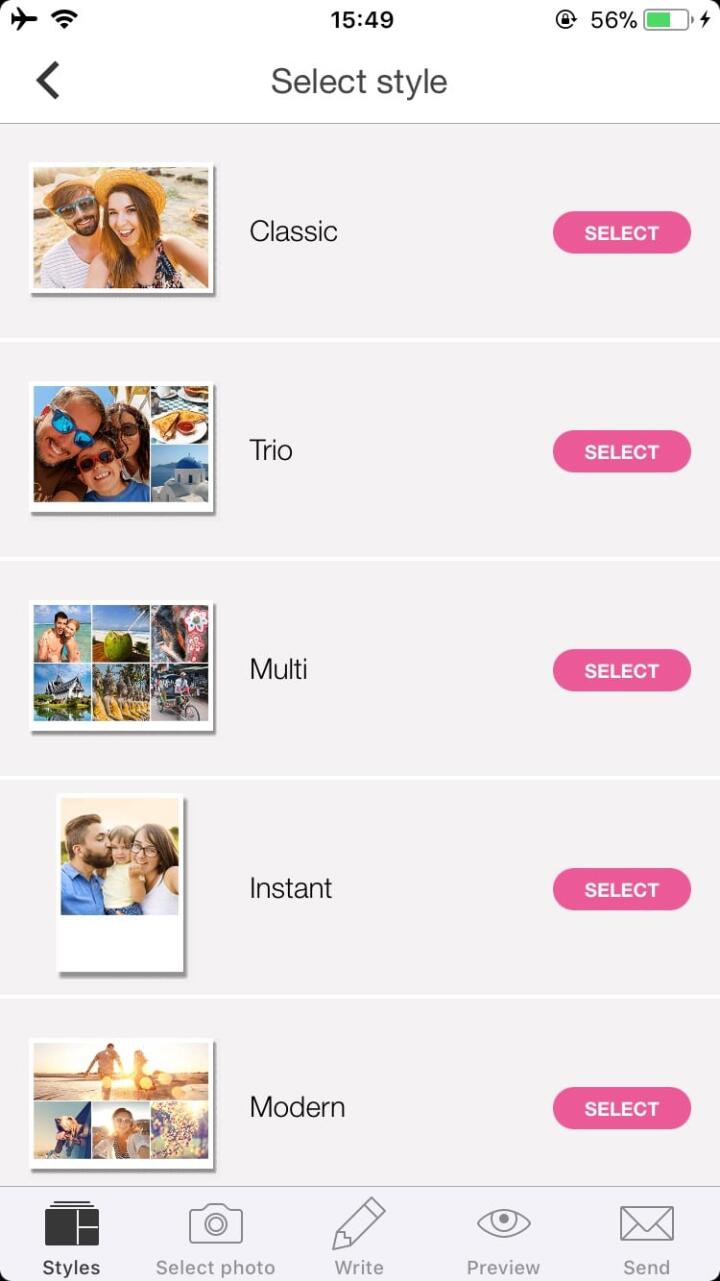Tap the Instant photo thumbnail
Viewport: 720px width, 1281px height.
120,883
